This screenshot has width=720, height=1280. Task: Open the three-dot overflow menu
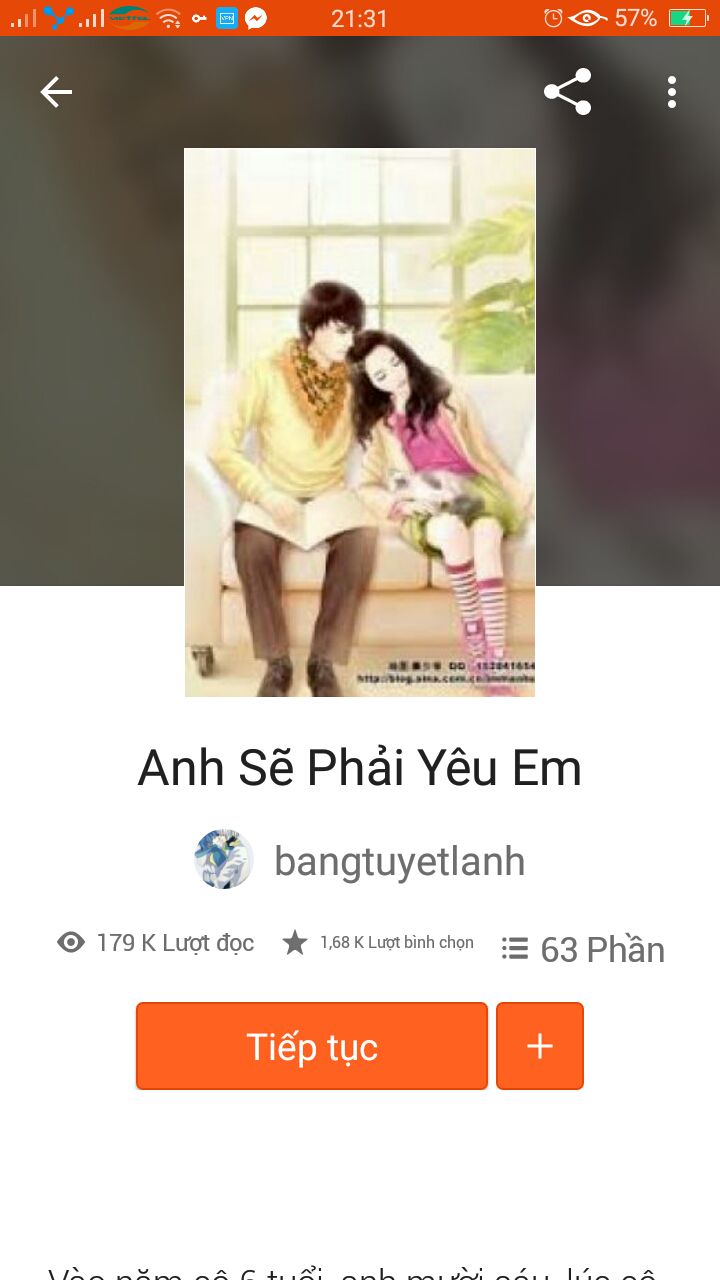672,92
